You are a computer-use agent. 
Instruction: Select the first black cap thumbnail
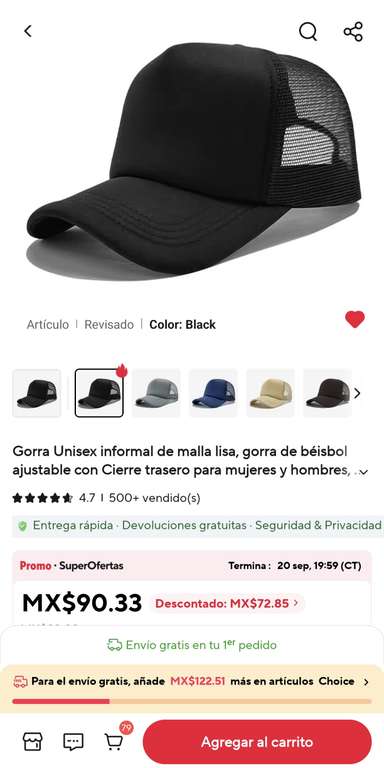pos(37,393)
